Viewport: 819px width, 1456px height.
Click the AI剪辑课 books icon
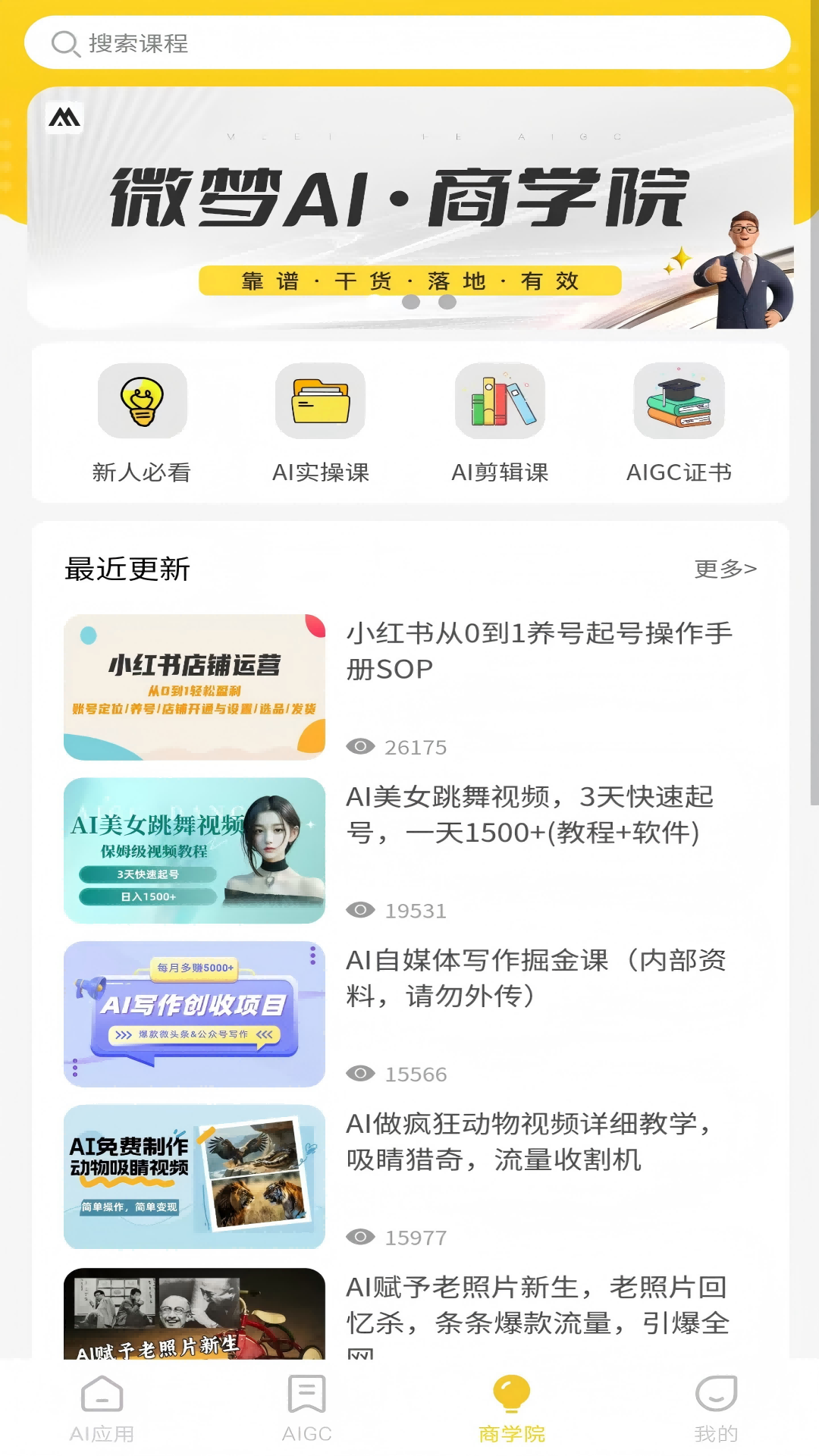tap(499, 402)
